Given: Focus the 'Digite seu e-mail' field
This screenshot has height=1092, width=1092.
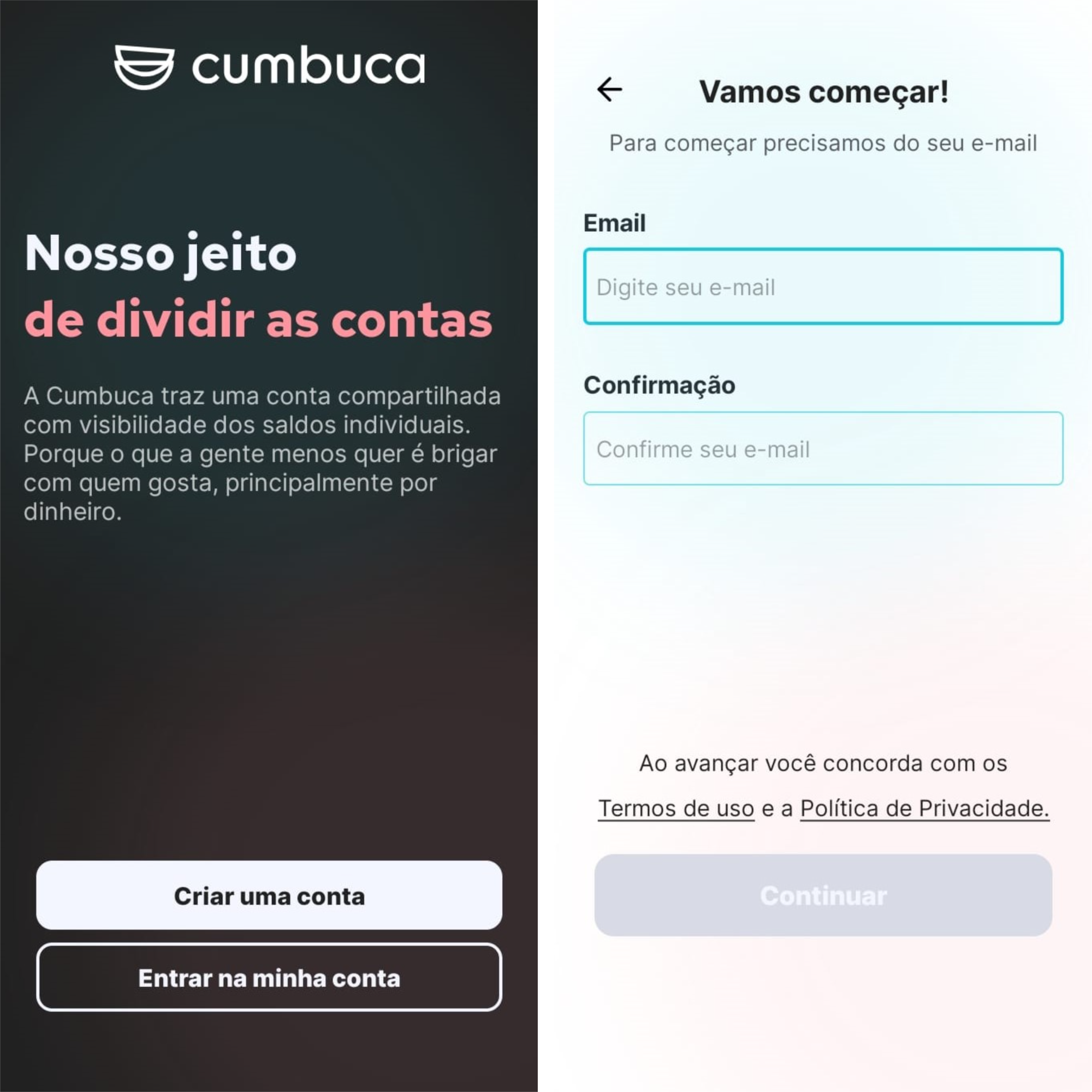Looking at the screenshot, I should click(x=823, y=287).
